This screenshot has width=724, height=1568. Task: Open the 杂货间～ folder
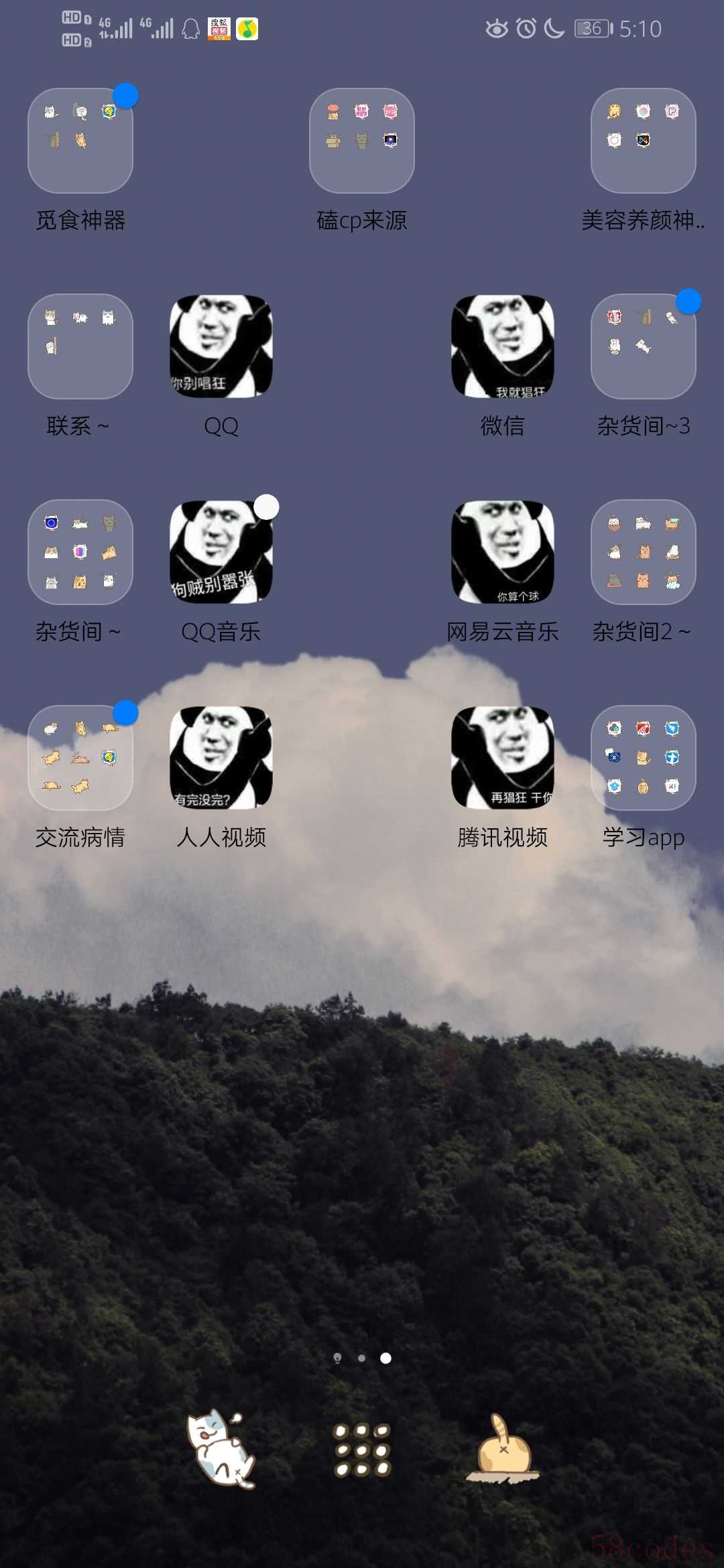[x=80, y=552]
